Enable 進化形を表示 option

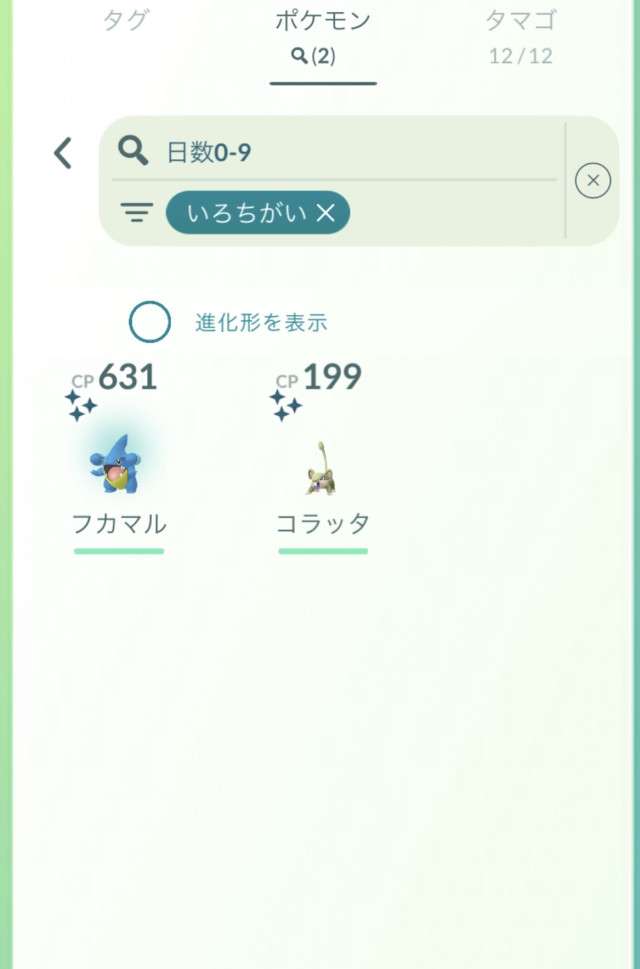click(150, 322)
